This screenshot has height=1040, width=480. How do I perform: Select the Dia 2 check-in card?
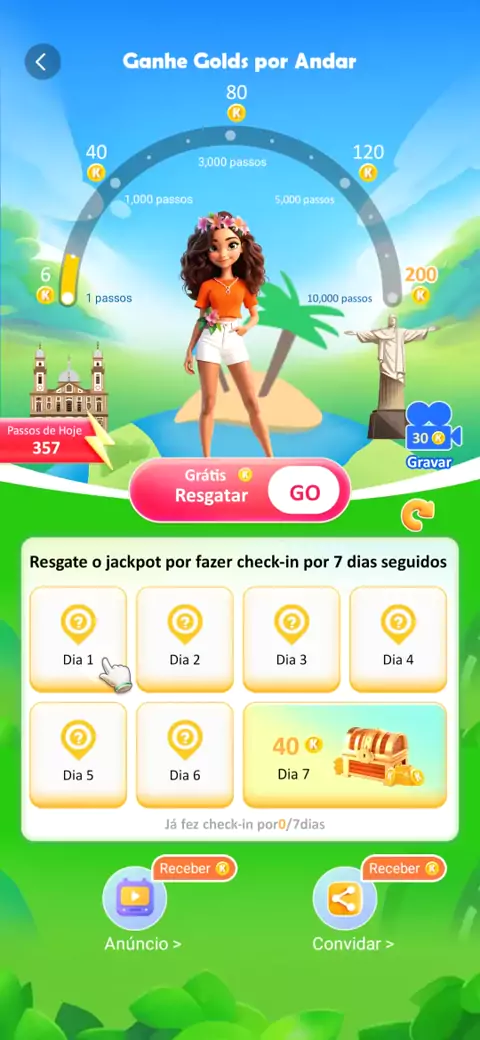pyautogui.click(x=184, y=639)
